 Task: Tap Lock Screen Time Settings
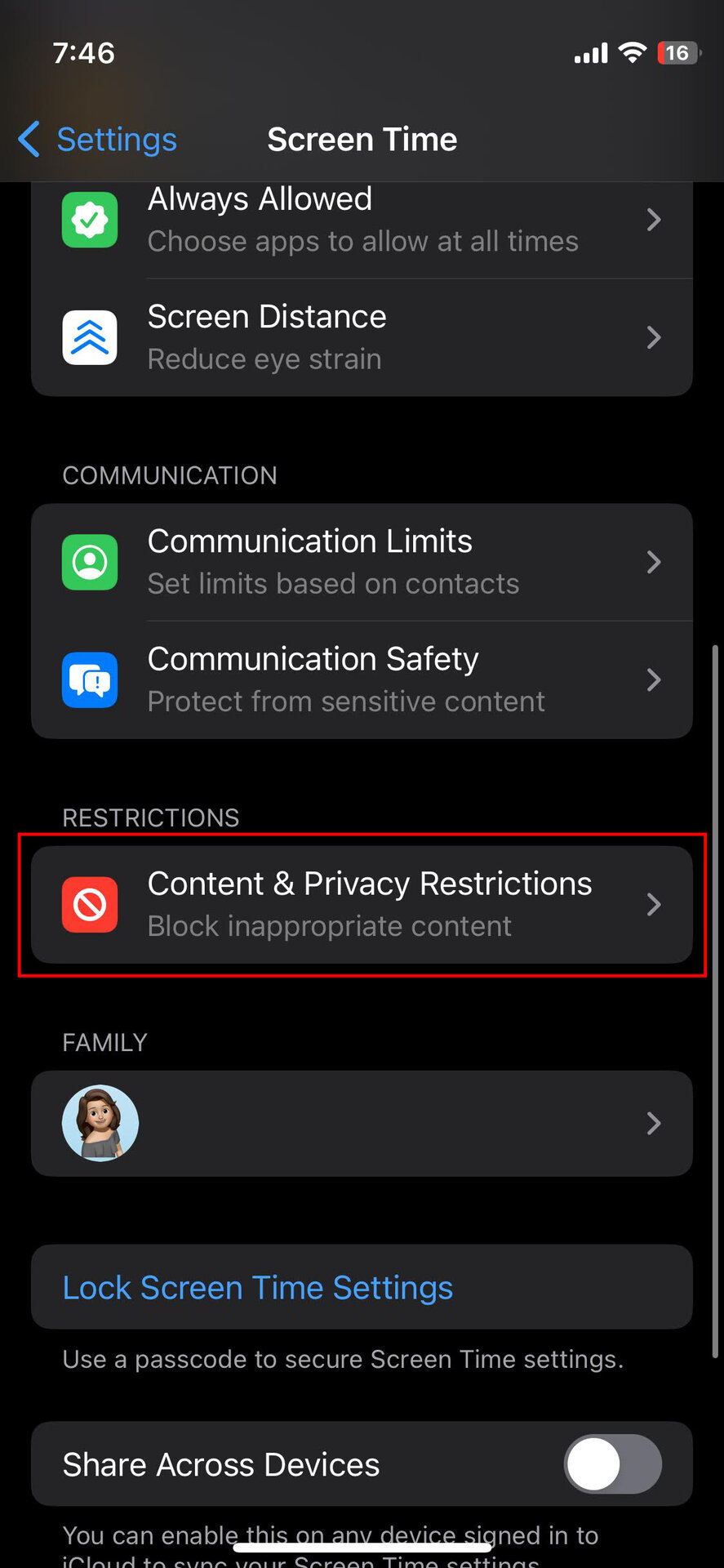258,1288
